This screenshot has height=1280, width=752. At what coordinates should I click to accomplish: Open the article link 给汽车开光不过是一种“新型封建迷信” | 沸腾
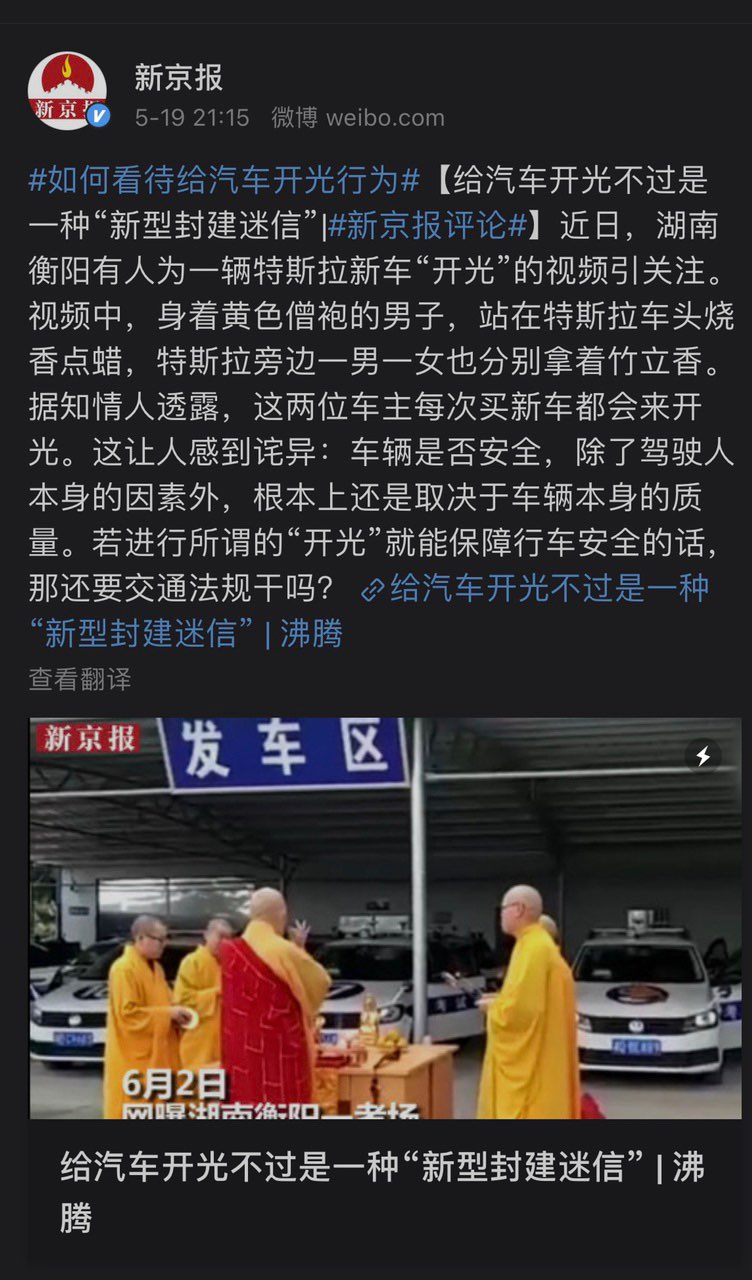[534, 587]
